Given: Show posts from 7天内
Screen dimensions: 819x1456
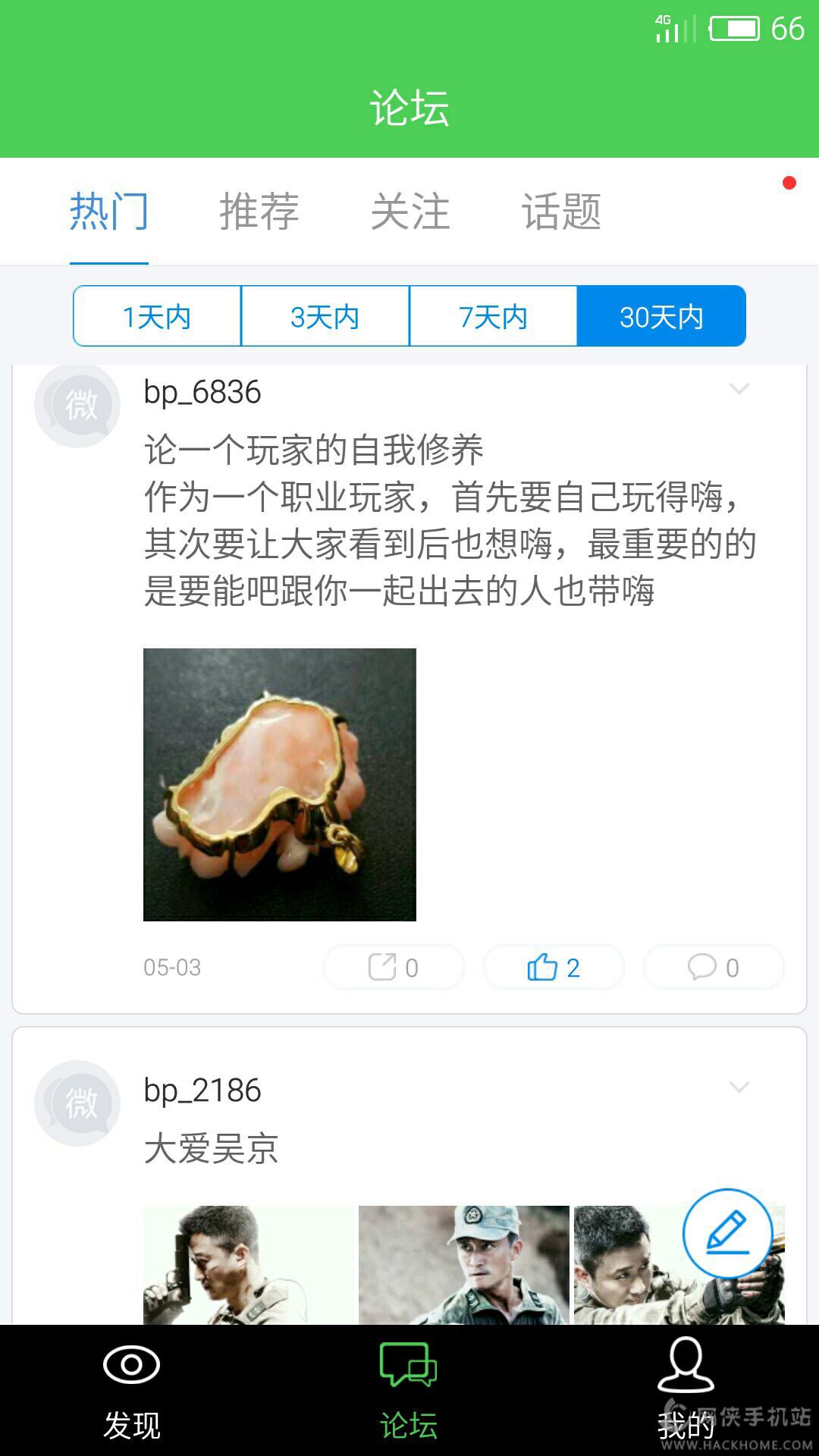Looking at the screenshot, I should tap(494, 316).
